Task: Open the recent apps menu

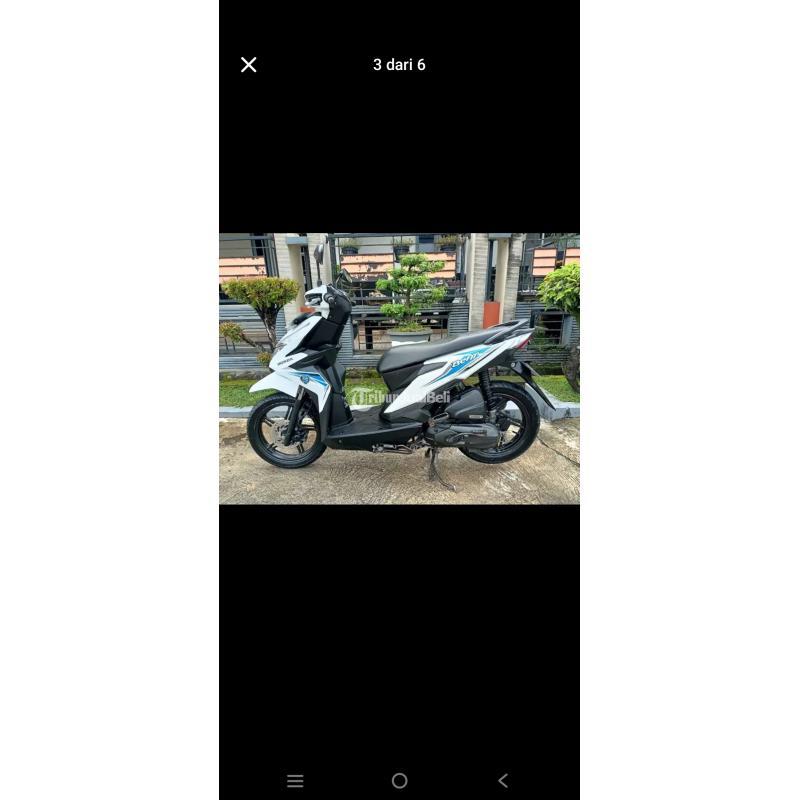Action: pyautogui.click(x=295, y=781)
